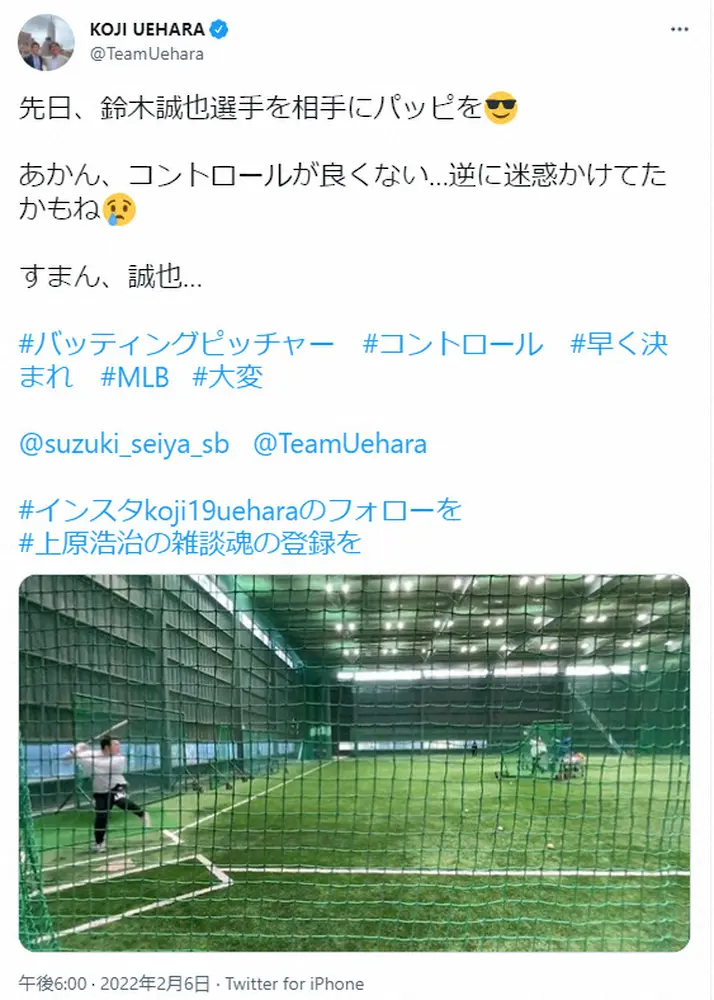The image size is (714, 1000).
Task: Open hashtag #インスタkoji19ueharaのフォローを
Action: point(241,510)
